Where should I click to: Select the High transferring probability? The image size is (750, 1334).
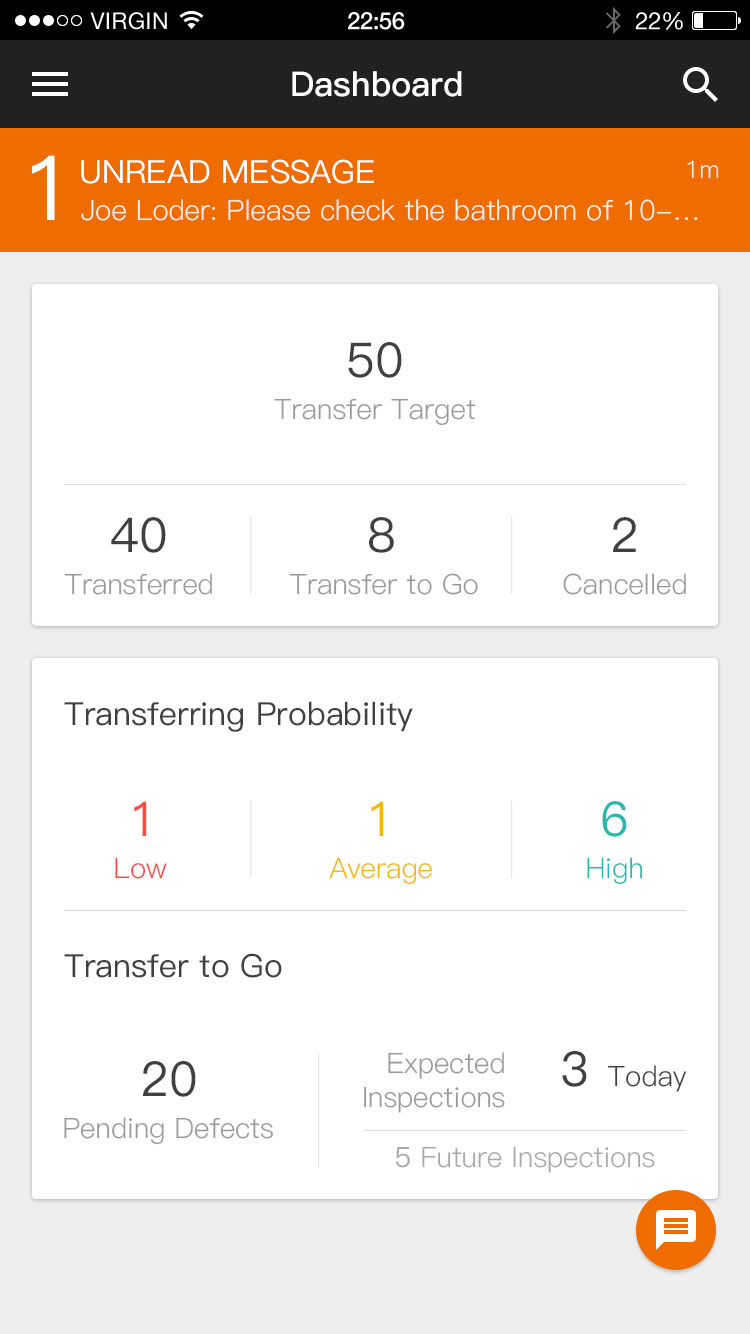click(614, 840)
